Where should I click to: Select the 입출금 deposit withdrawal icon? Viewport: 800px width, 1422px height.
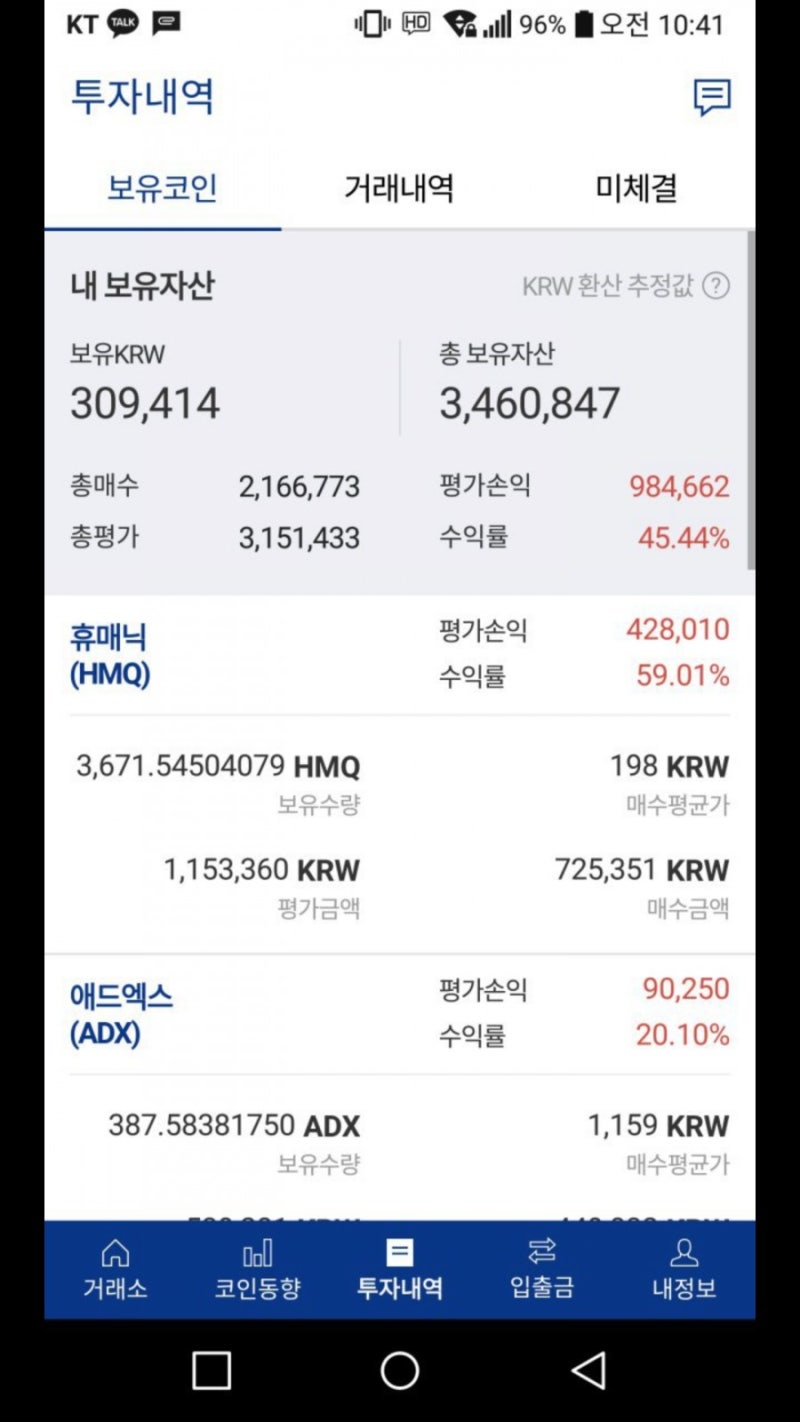541,1268
